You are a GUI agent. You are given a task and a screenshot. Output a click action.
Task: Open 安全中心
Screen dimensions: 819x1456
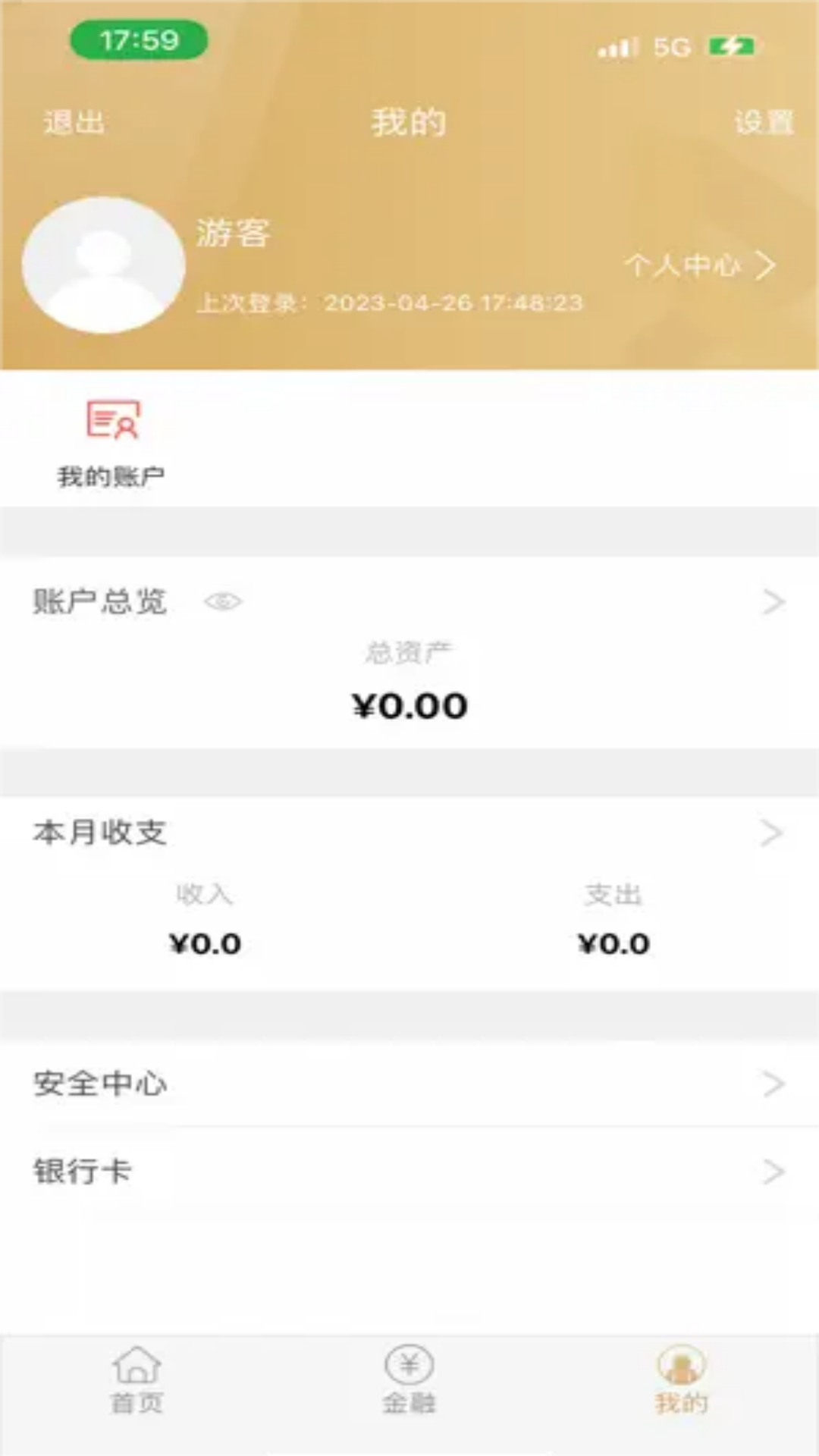point(409,1084)
